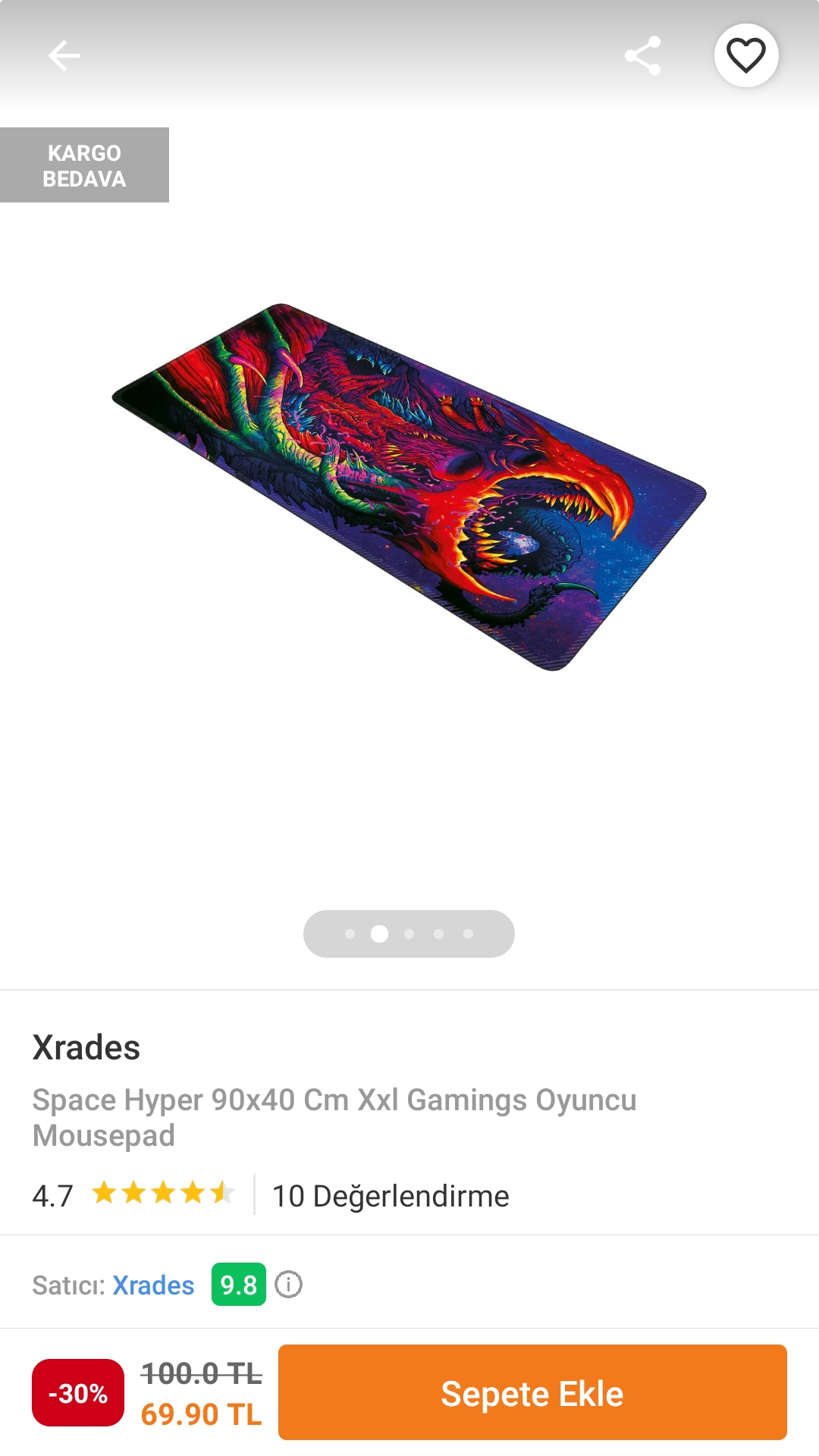The width and height of the screenshot is (819, 1456).
Task: Share this mousepad product
Action: point(642,55)
